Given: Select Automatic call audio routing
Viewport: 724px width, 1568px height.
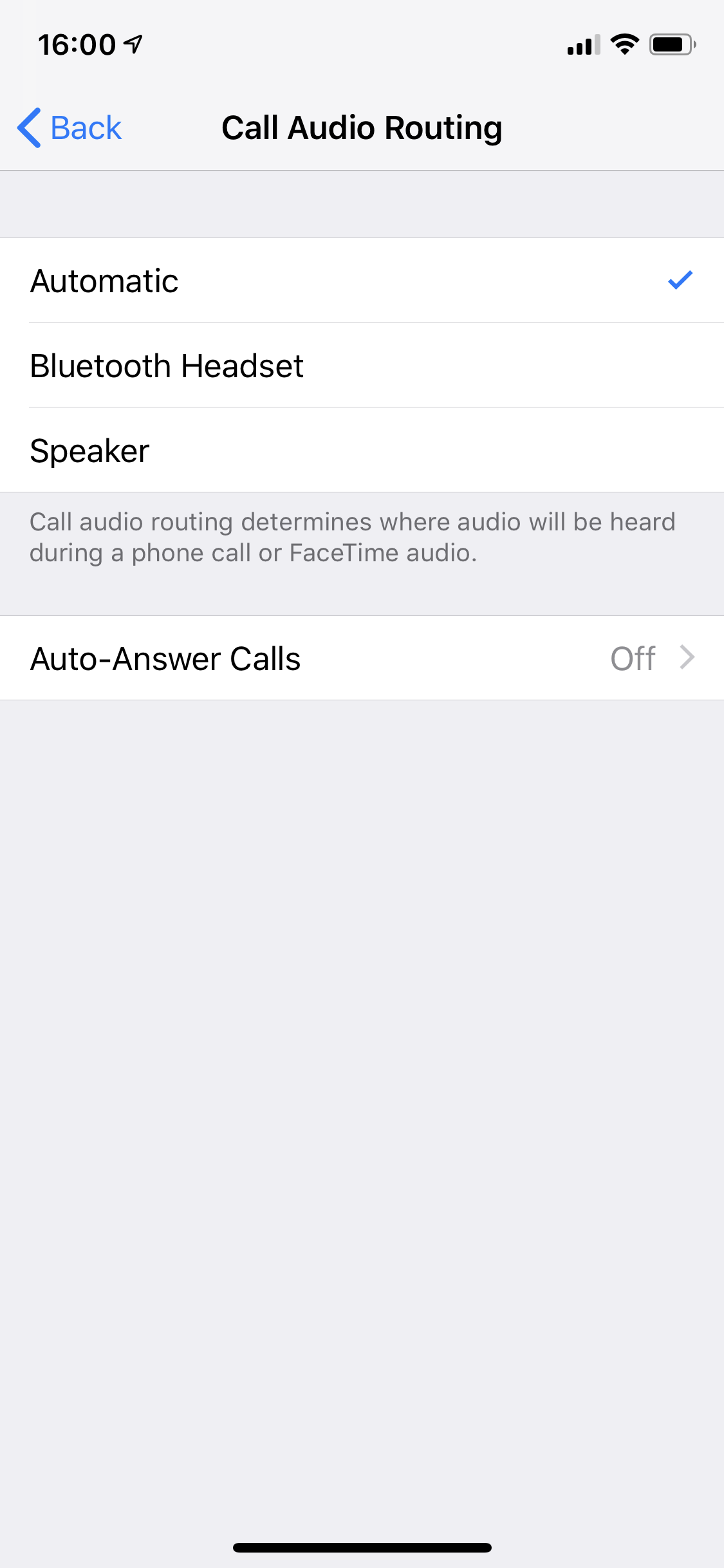Looking at the screenshot, I should point(362,281).
